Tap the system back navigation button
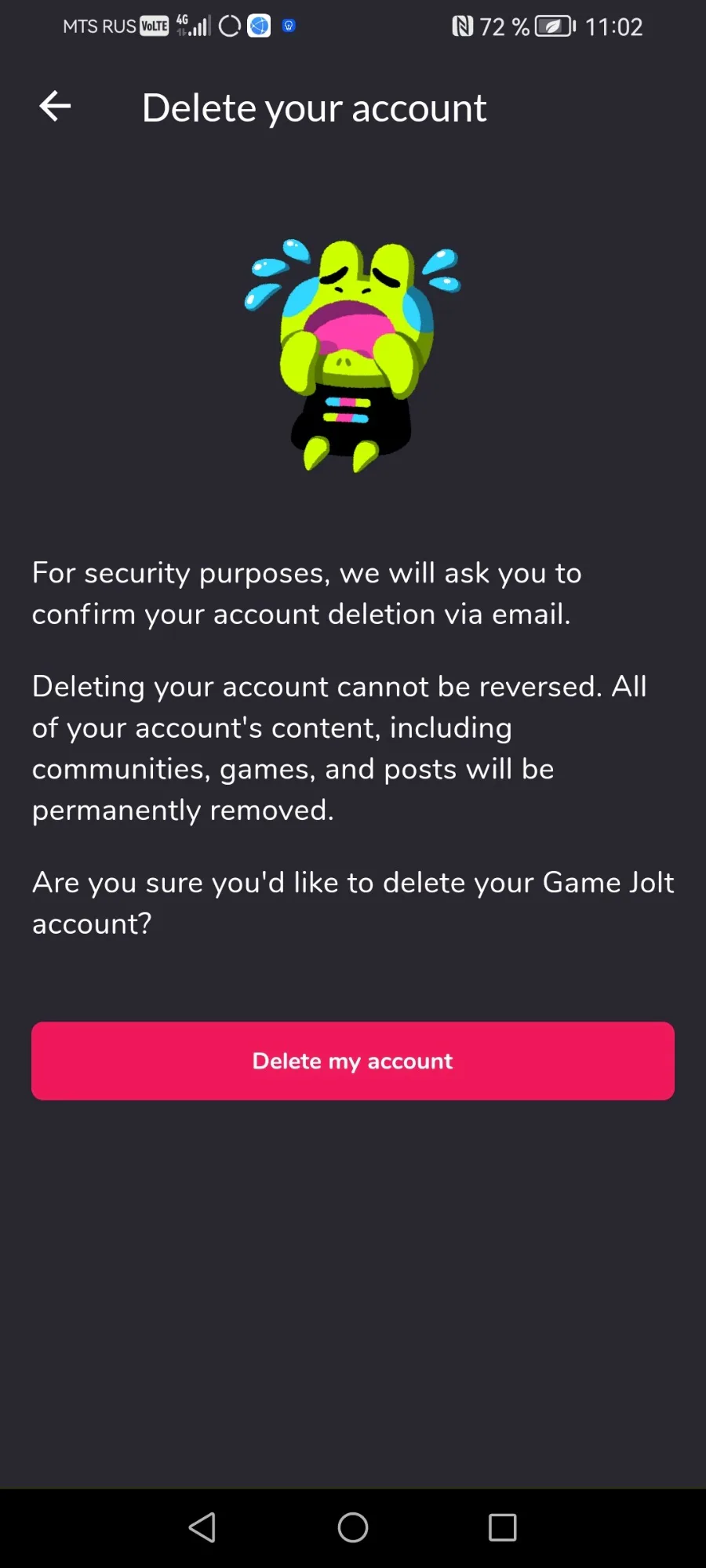Screen dimensions: 706x1568 (x=202, y=1527)
